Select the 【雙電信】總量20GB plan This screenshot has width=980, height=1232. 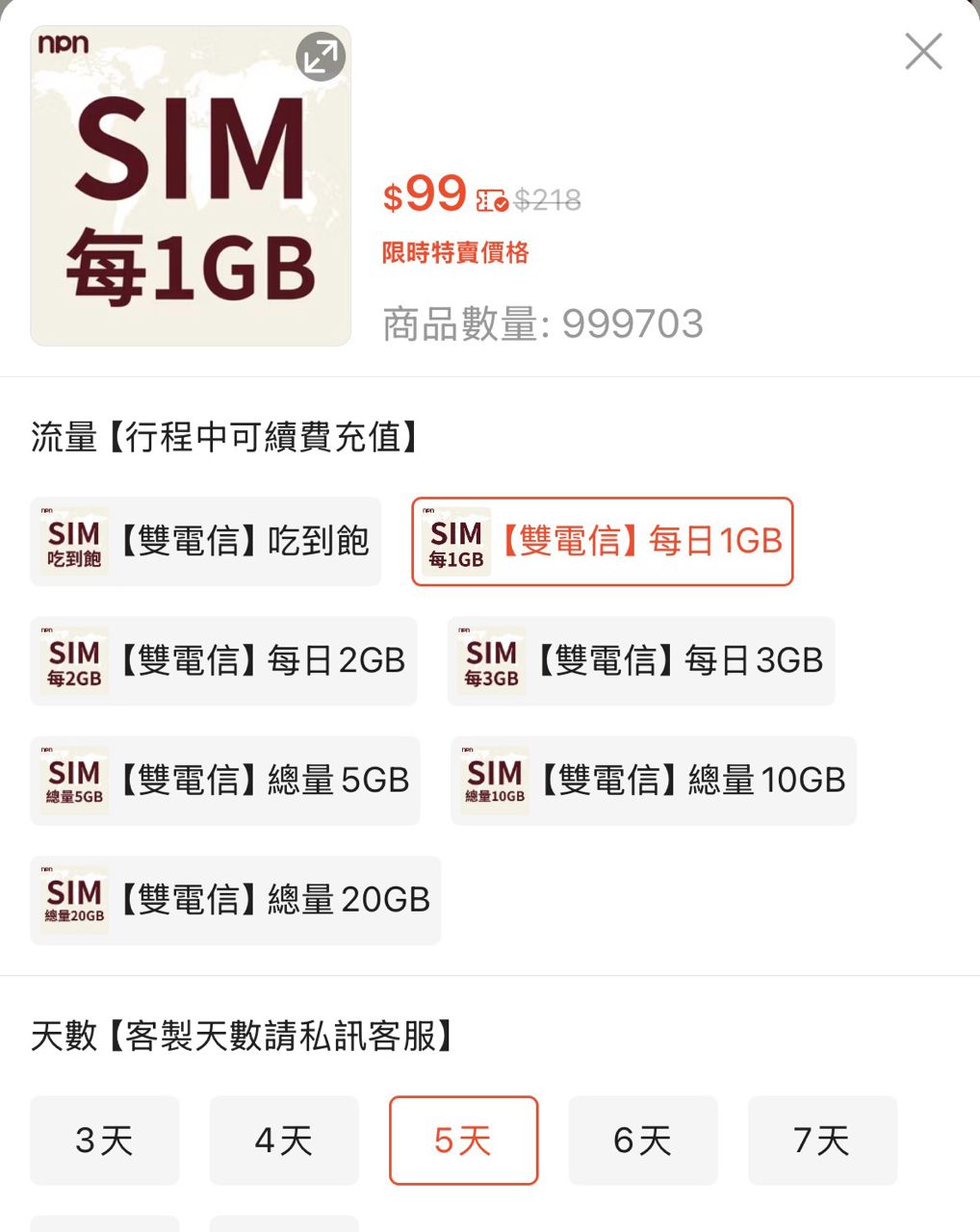[236, 900]
